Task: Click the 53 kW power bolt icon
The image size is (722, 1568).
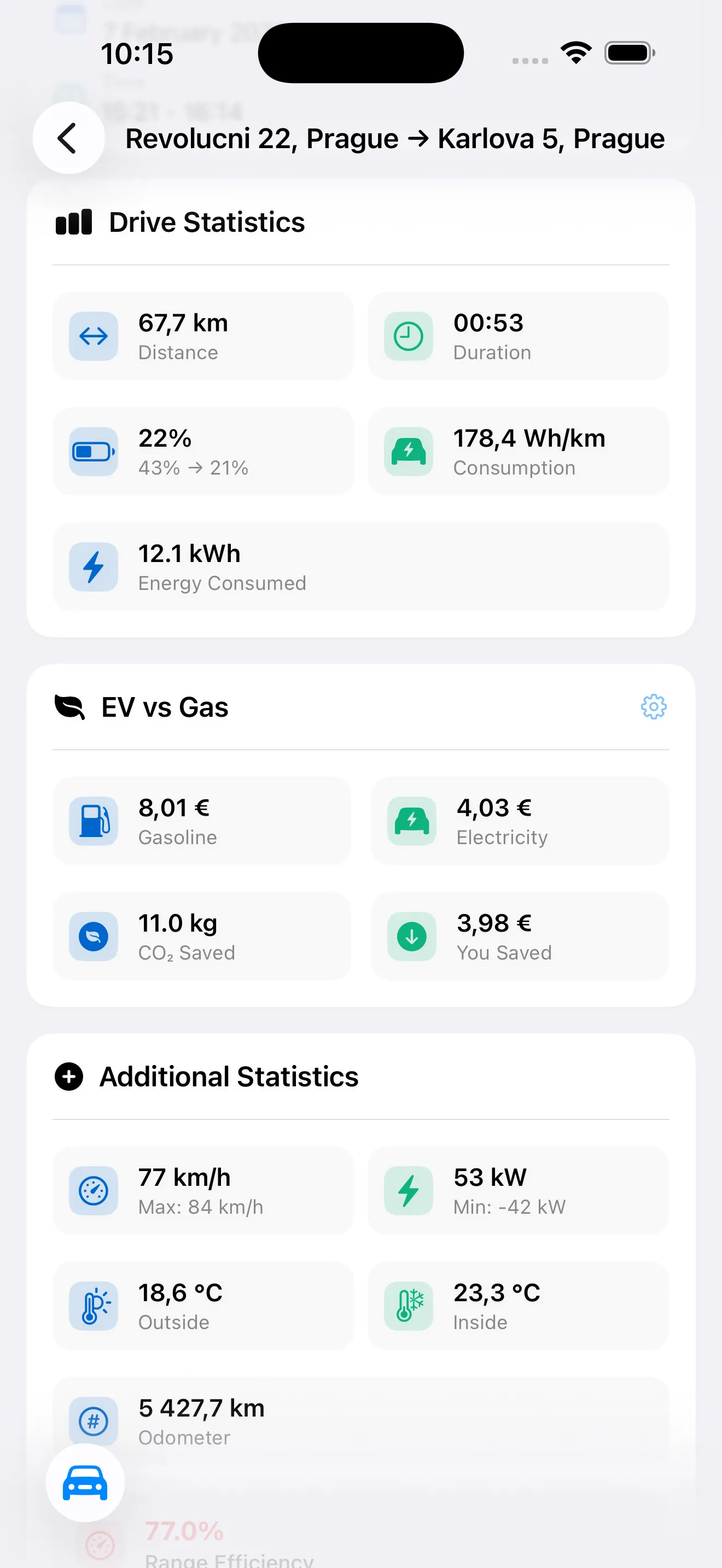Action: pyautogui.click(x=407, y=1191)
